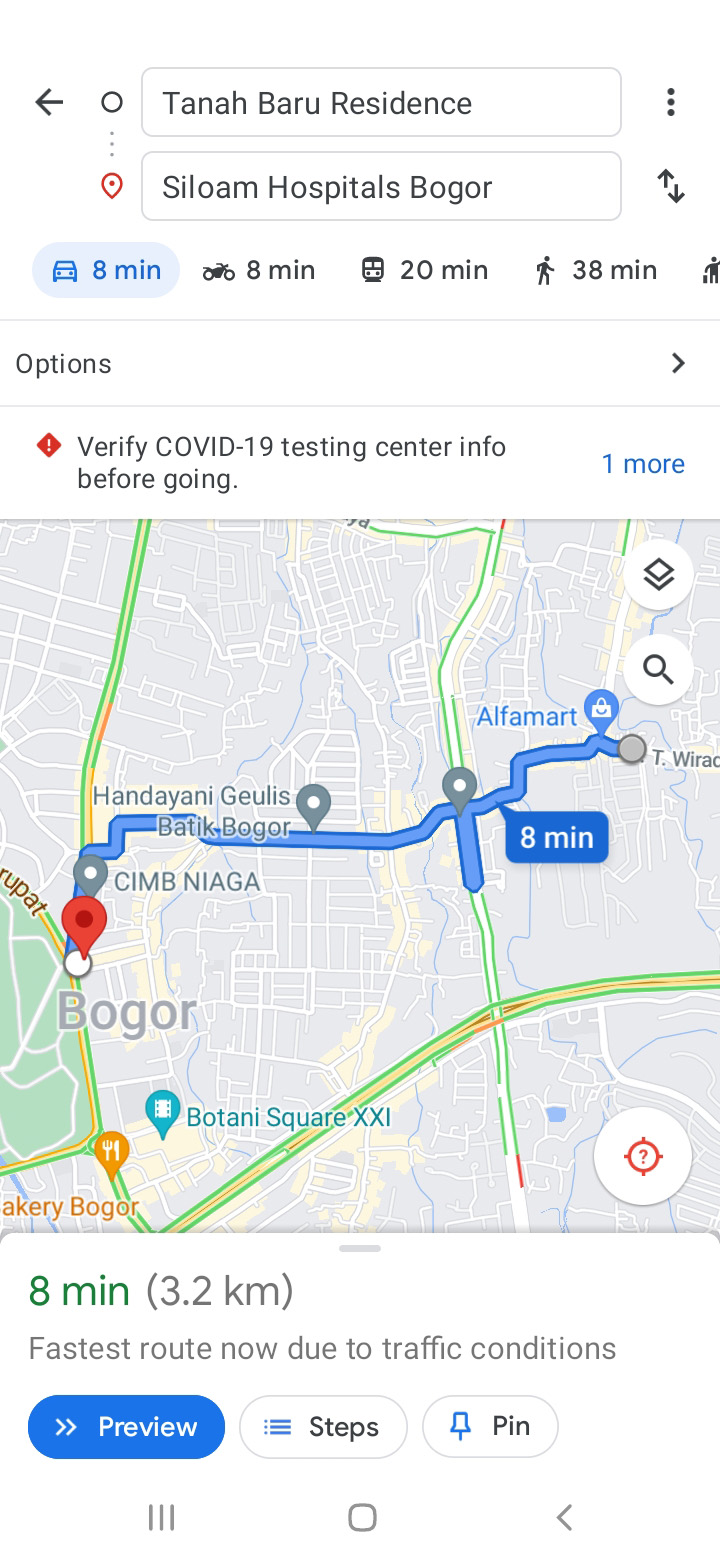Edit the Tanah Baru Residence starting point
Image resolution: width=720 pixels, height=1560 pixels.
381,102
